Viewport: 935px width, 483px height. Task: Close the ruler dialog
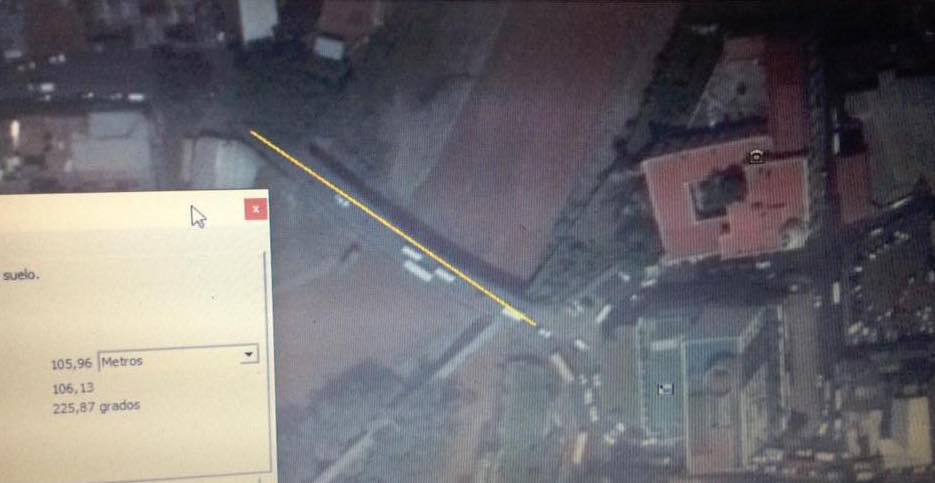point(256,209)
